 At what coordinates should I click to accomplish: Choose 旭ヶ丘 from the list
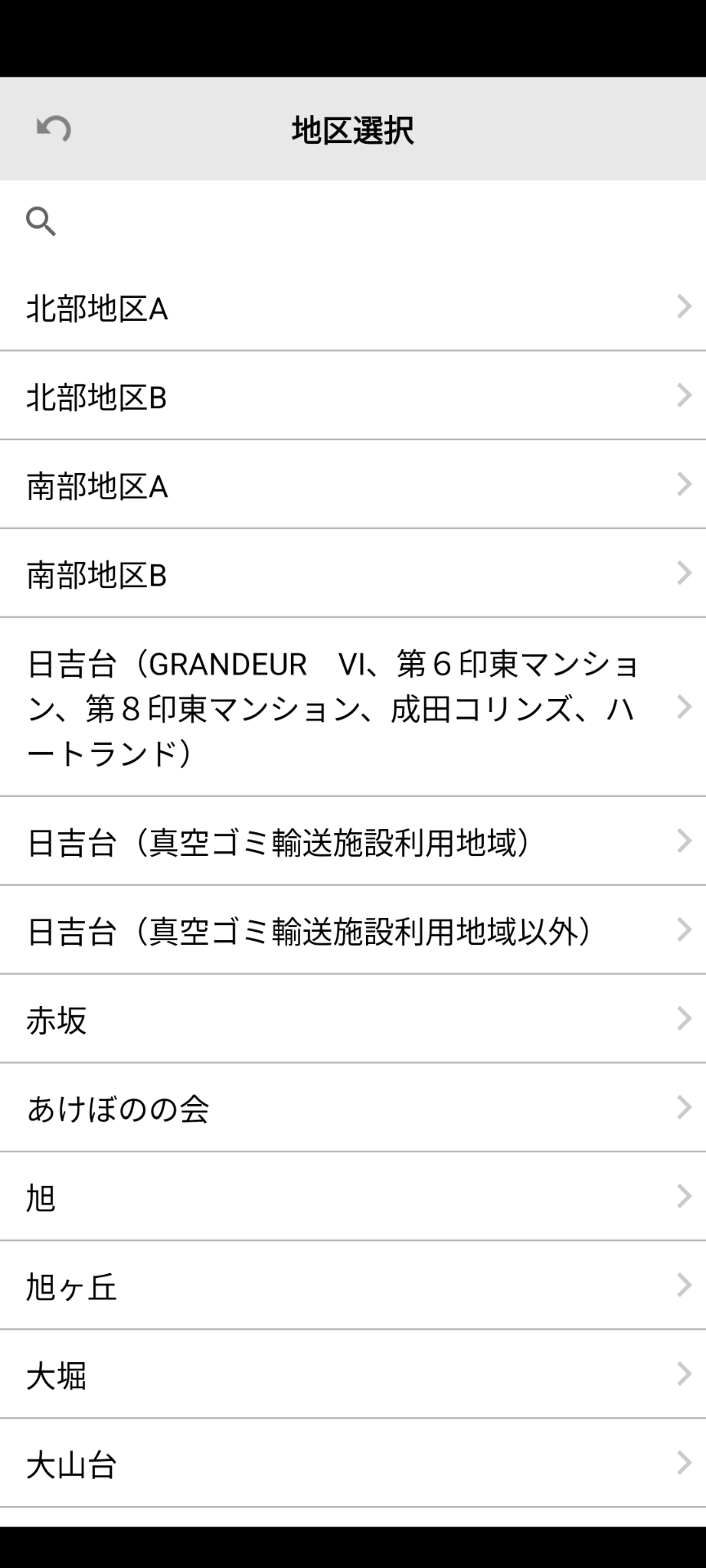pyautogui.click(x=353, y=1286)
